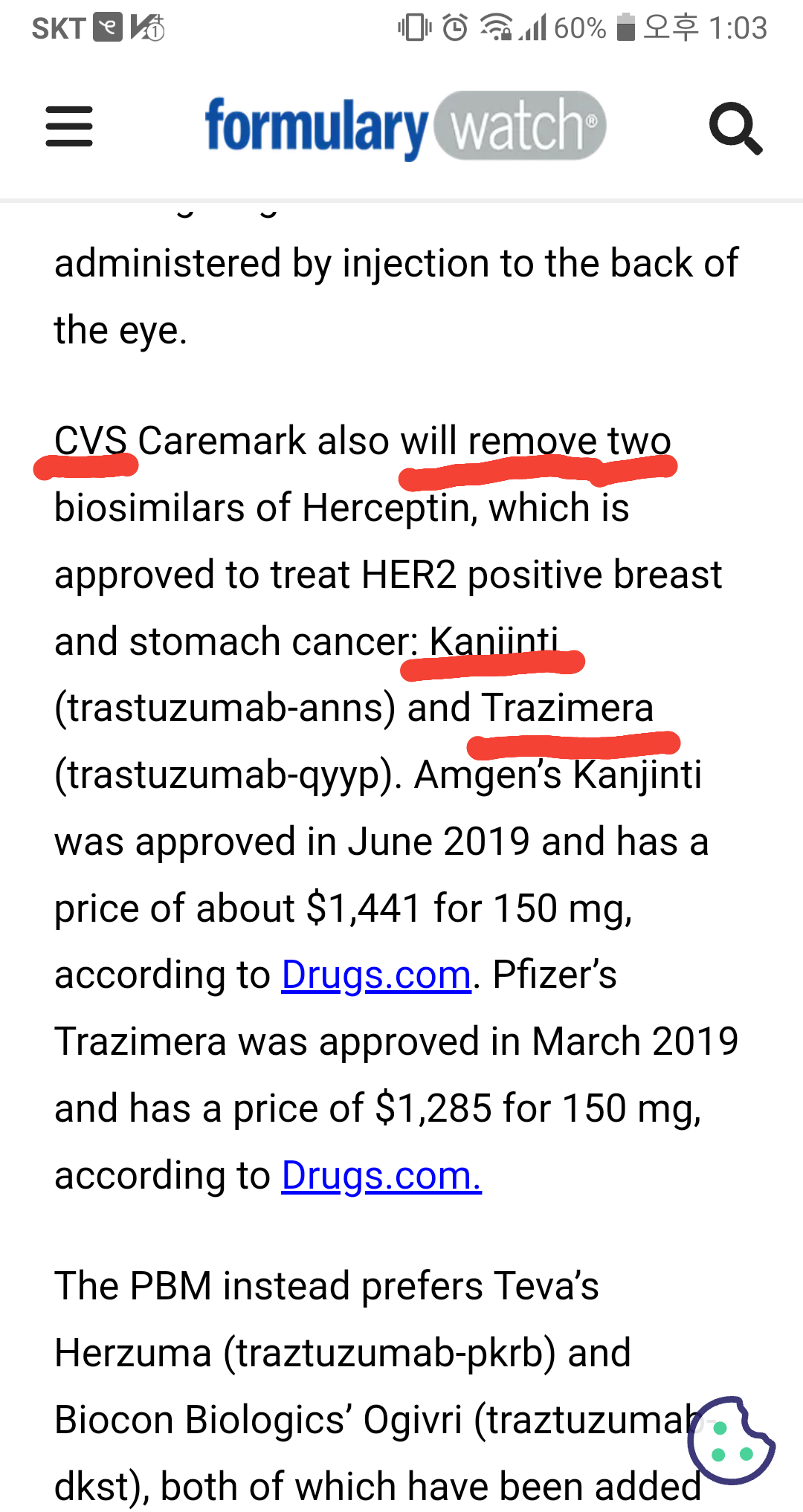803x1512 pixels.
Task: Tap the Wi-Fi status icon
Action: tap(497, 28)
